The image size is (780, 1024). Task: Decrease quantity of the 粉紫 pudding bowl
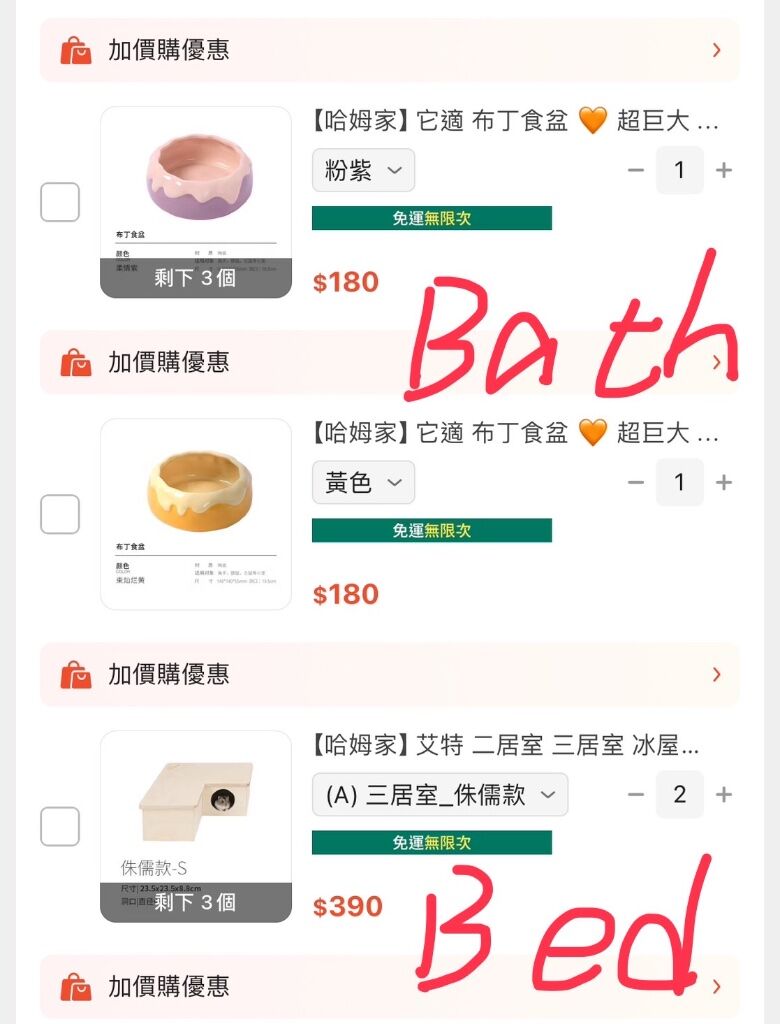pos(636,171)
